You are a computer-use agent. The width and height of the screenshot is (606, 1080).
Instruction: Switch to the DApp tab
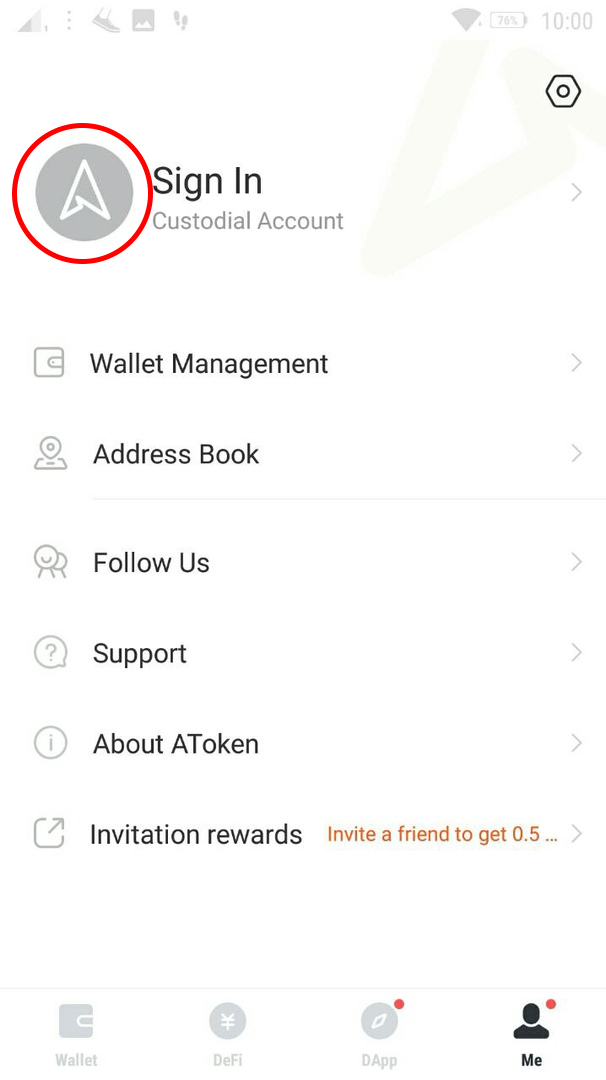click(380, 1035)
